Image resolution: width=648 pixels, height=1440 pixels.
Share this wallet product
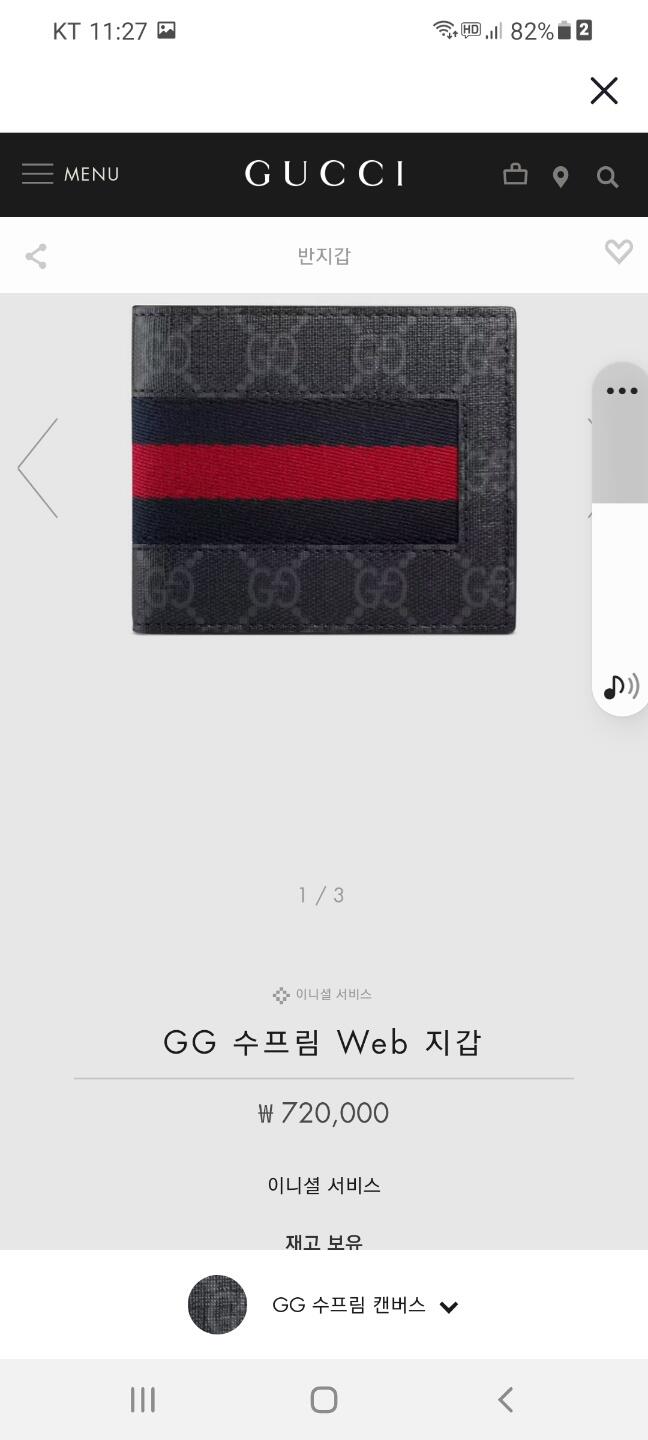tap(36, 256)
